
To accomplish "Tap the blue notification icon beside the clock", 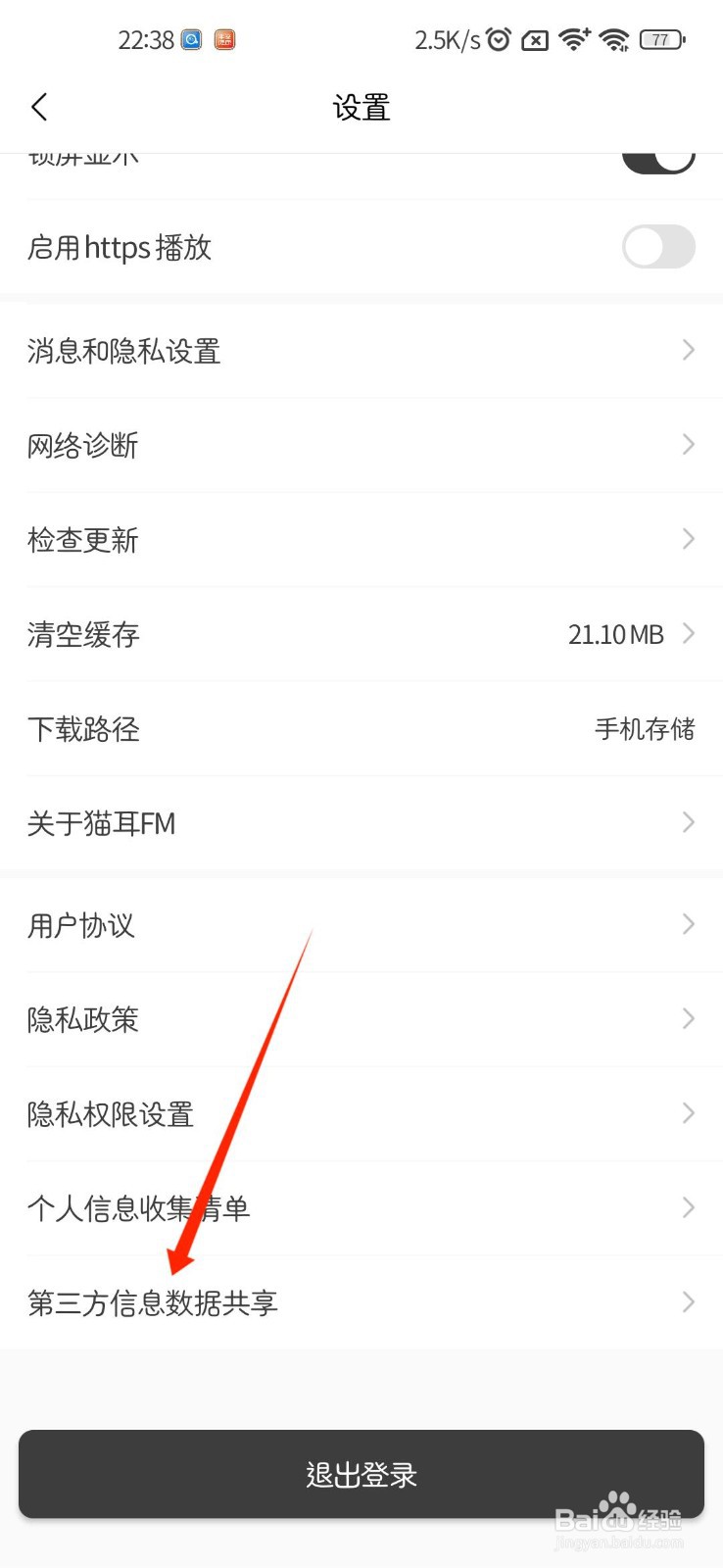I will (x=192, y=39).
